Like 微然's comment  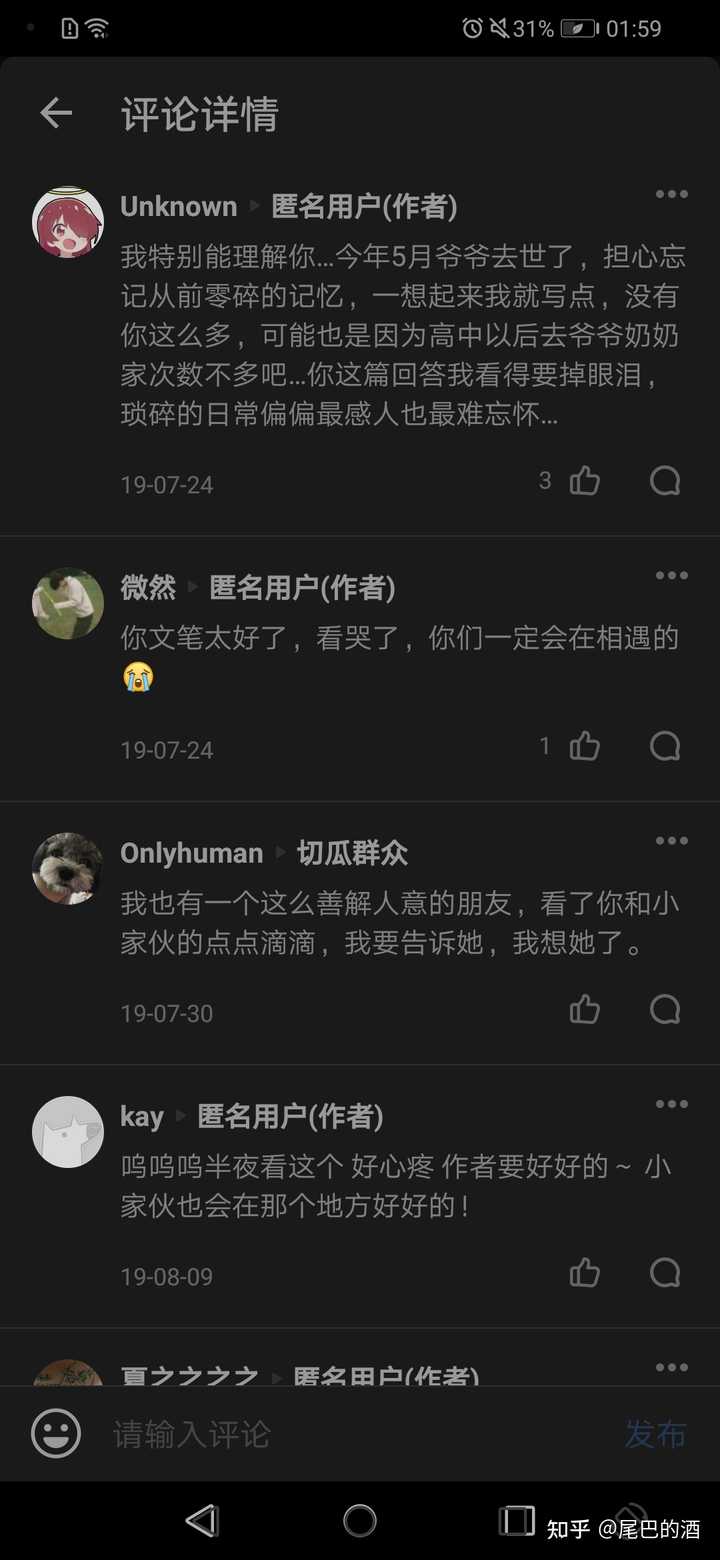(x=585, y=746)
